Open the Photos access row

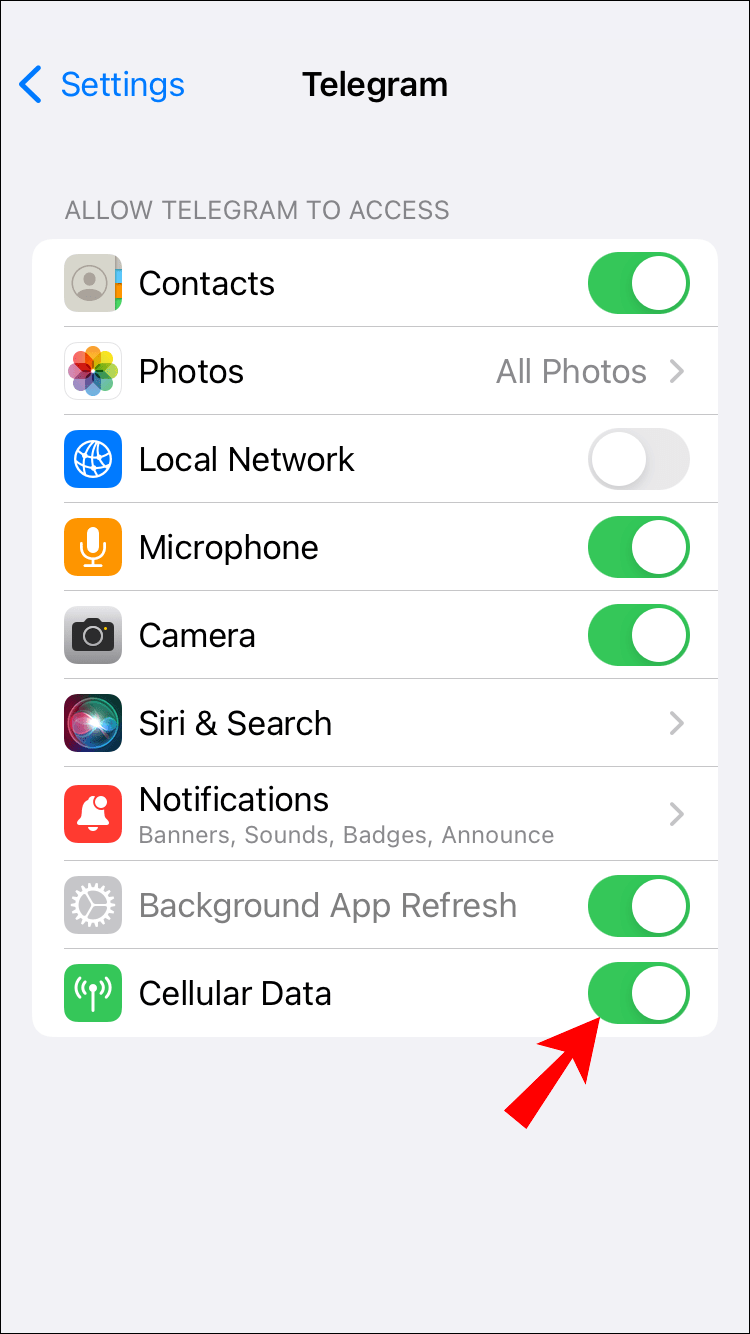(x=375, y=371)
